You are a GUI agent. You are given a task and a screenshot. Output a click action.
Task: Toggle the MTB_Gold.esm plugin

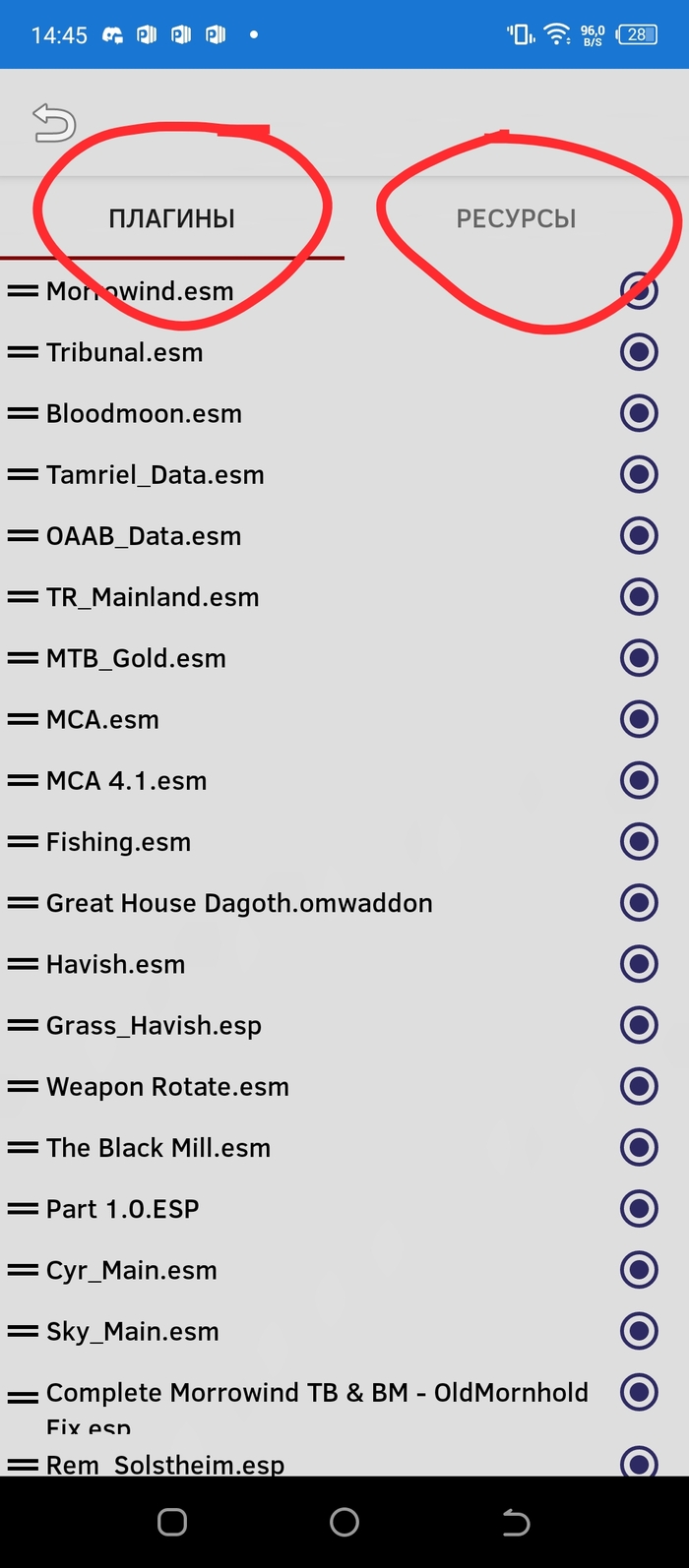click(639, 658)
